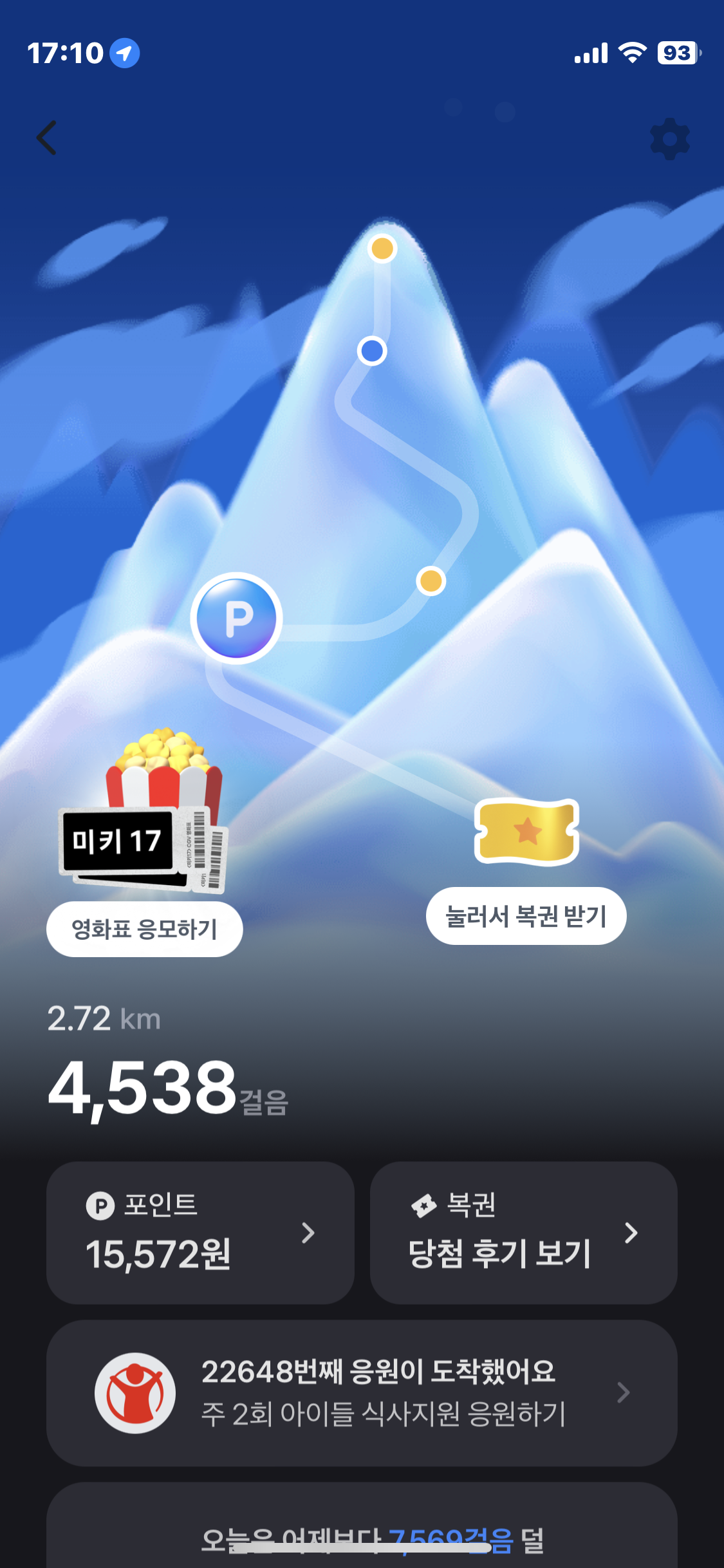
Task: Open the 복권 당첨 후기 보기 card
Action: click(523, 1233)
